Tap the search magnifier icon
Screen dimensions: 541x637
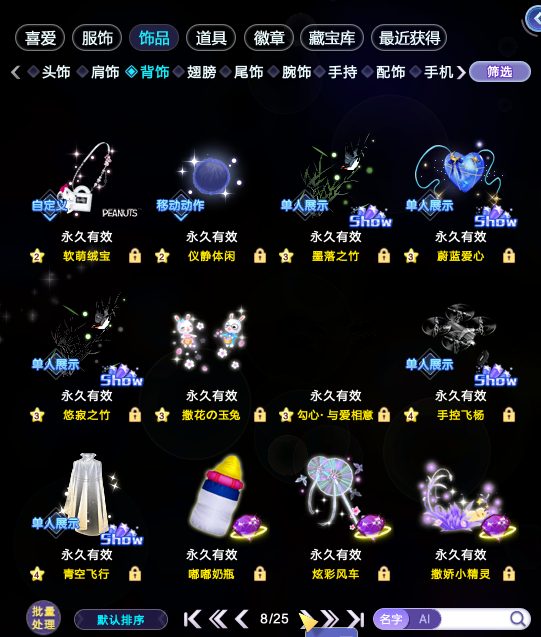(x=517, y=619)
